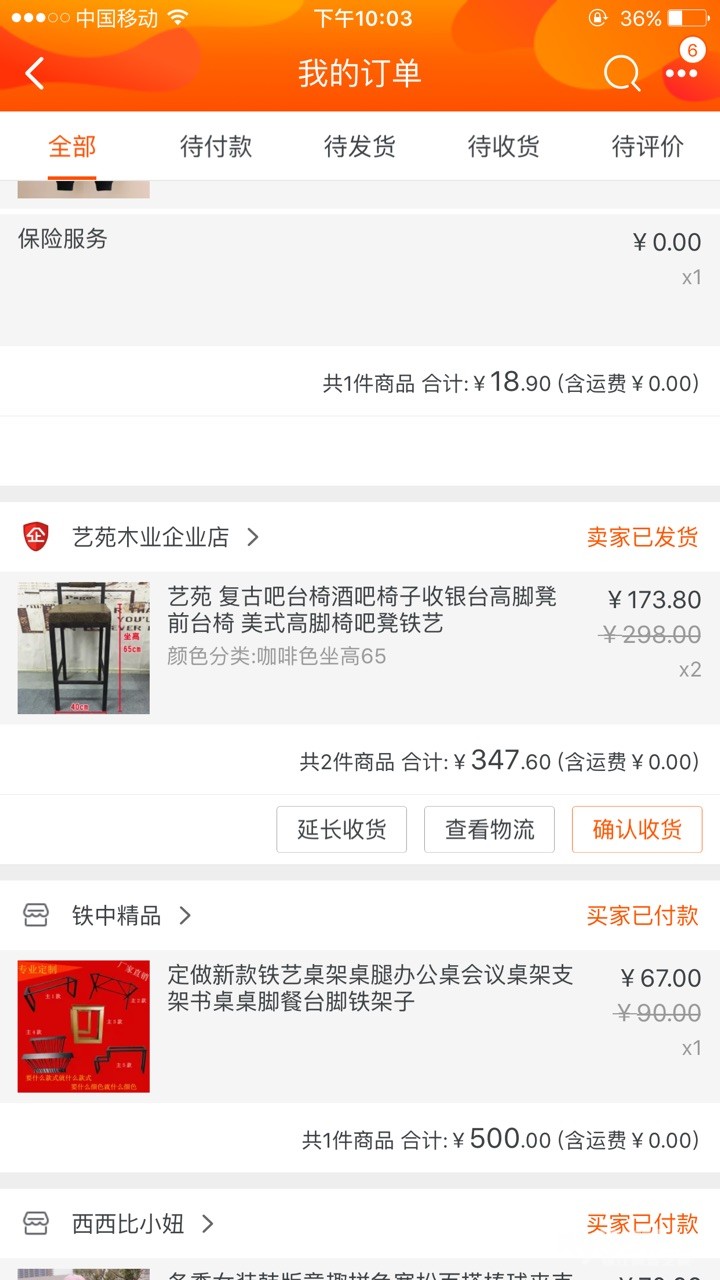The width and height of the screenshot is (720, 1280).
Task: Visit the 铁中精品 store
Action: coord(117,915)
